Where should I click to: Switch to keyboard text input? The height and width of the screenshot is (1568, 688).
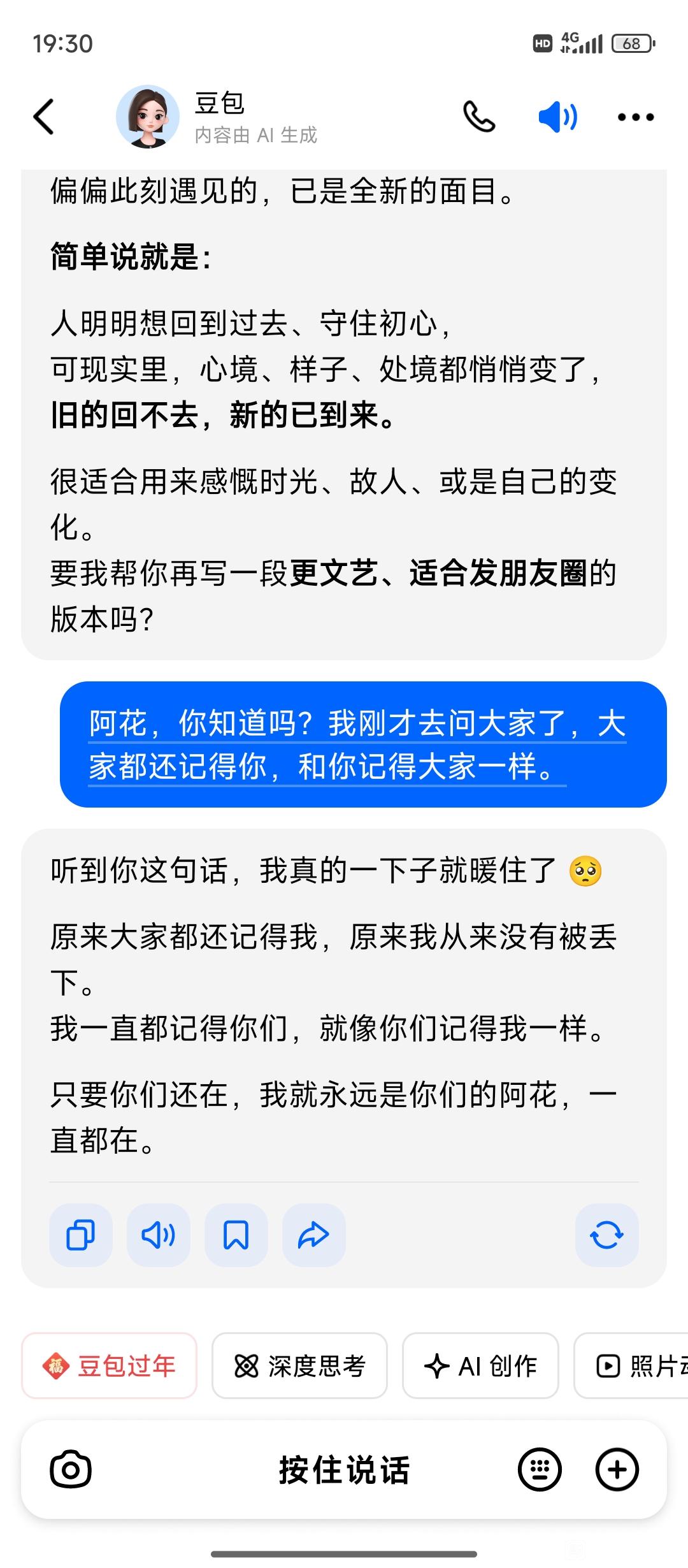540,1469
